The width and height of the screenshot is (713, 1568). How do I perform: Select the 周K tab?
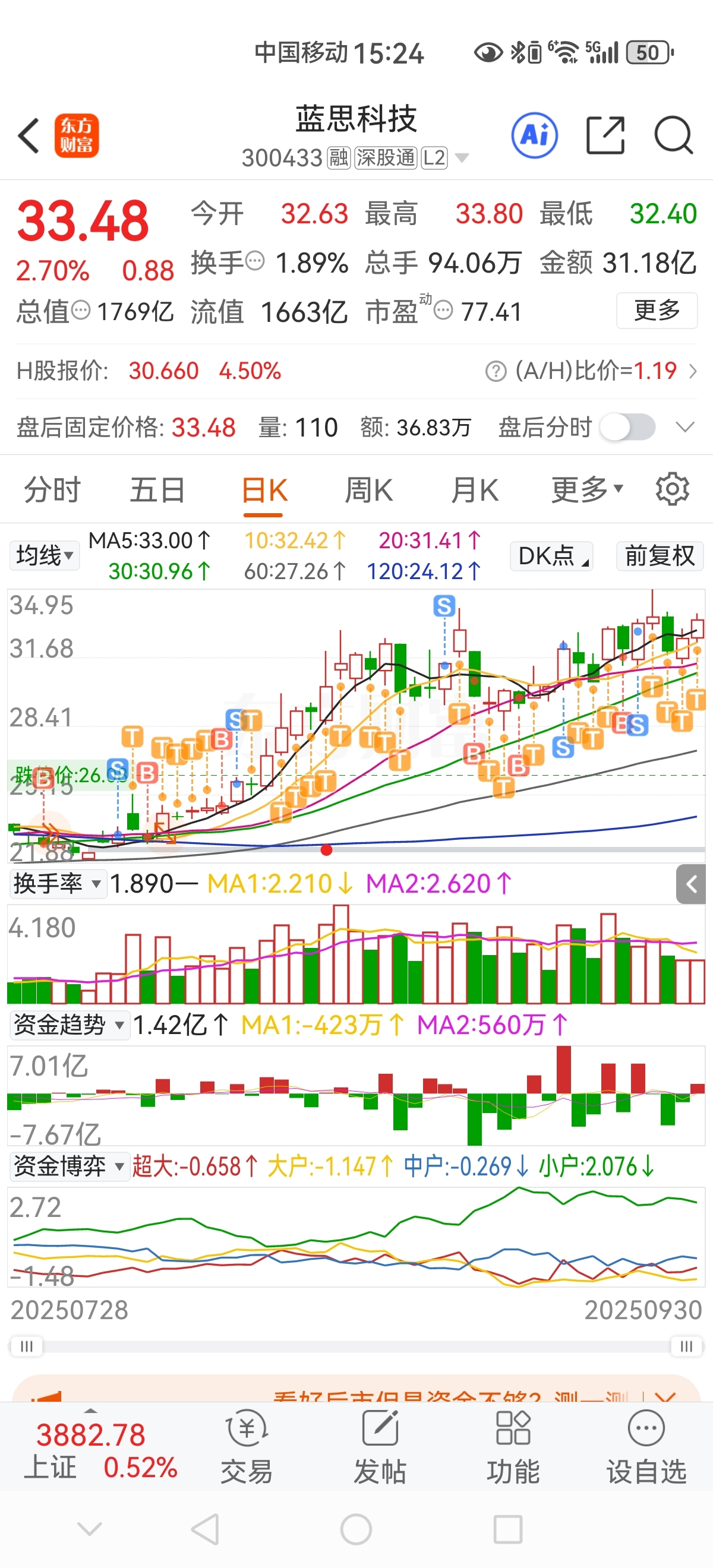[368, 490]
